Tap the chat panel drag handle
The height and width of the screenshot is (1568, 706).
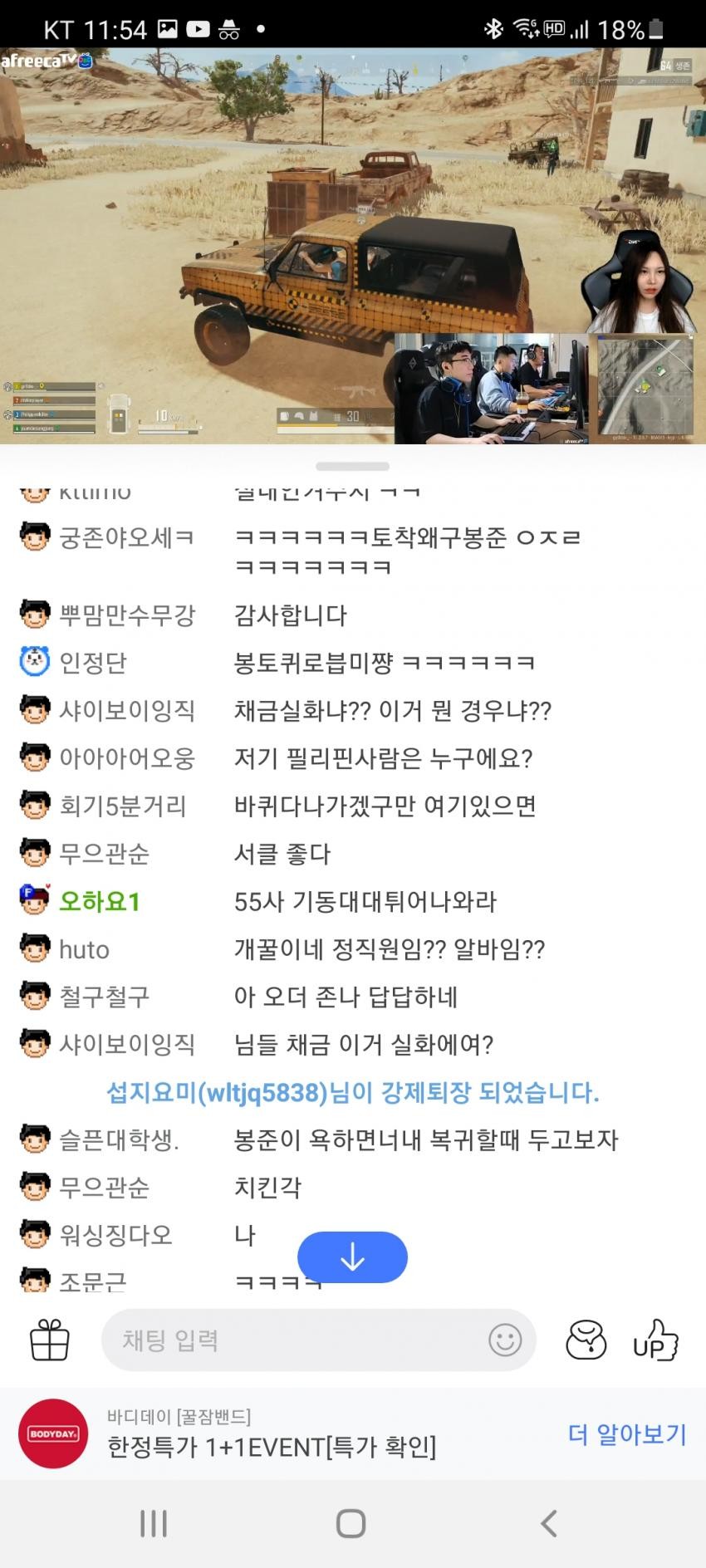(x=352, y=466)
